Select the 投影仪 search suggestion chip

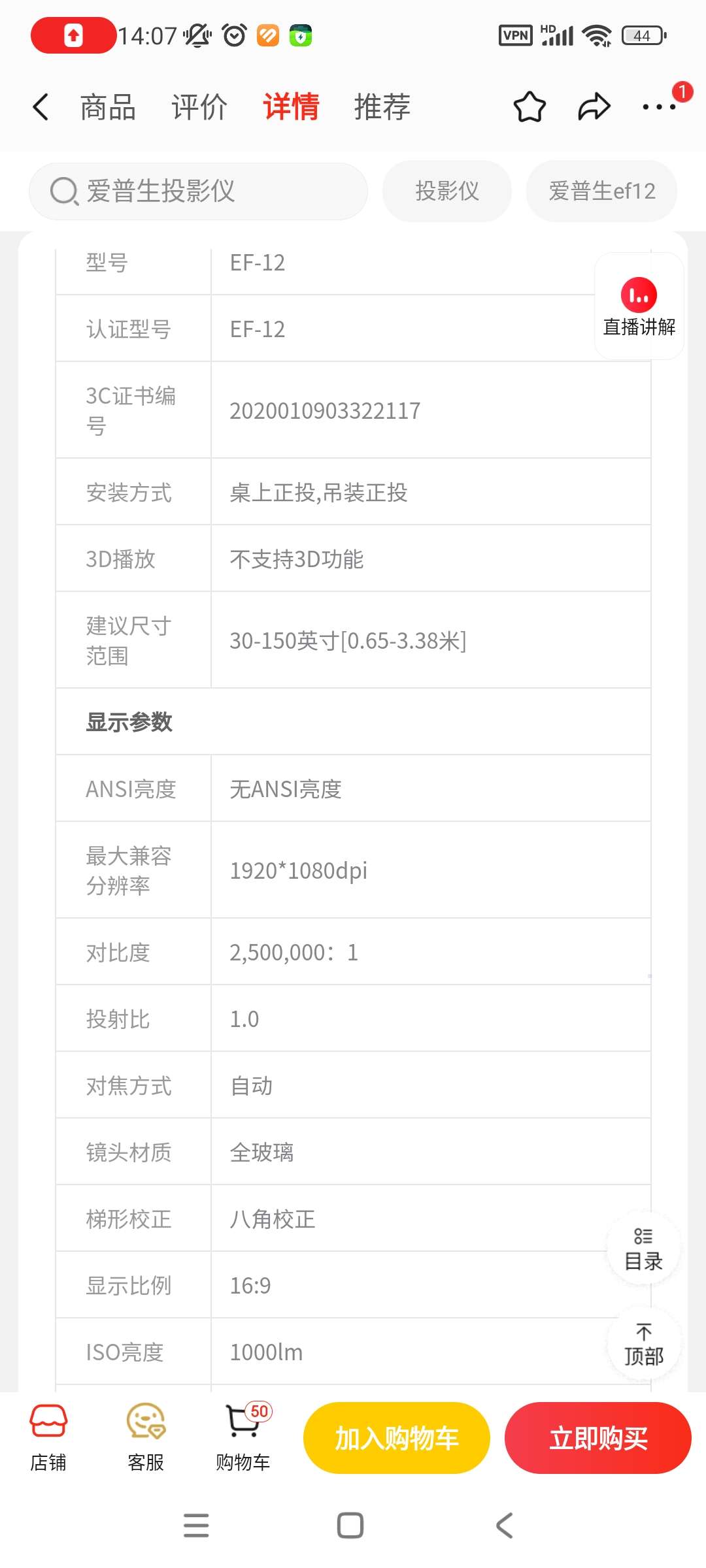pos(447,191)
